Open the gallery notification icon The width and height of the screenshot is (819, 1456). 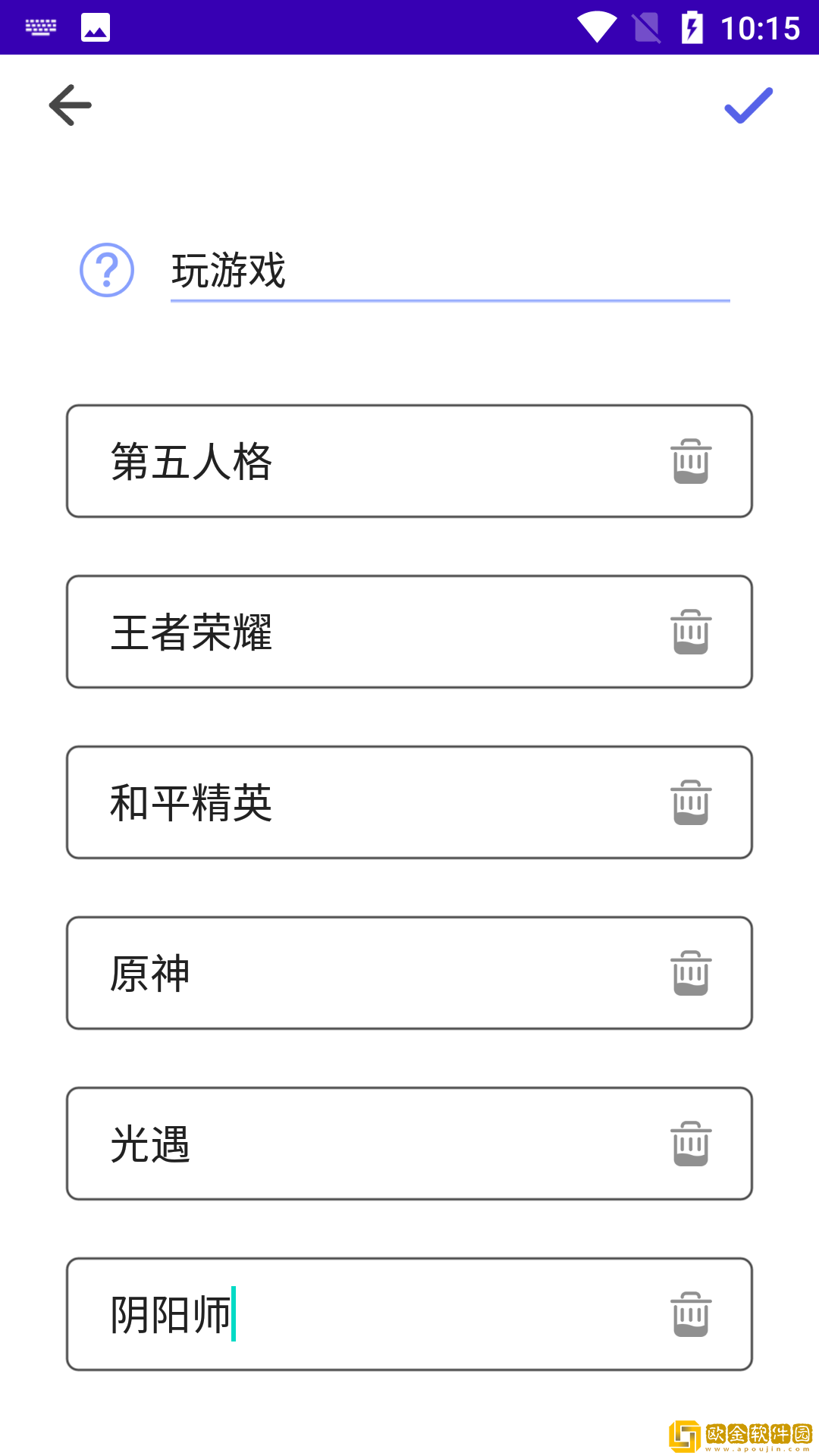tap(95, 26)
